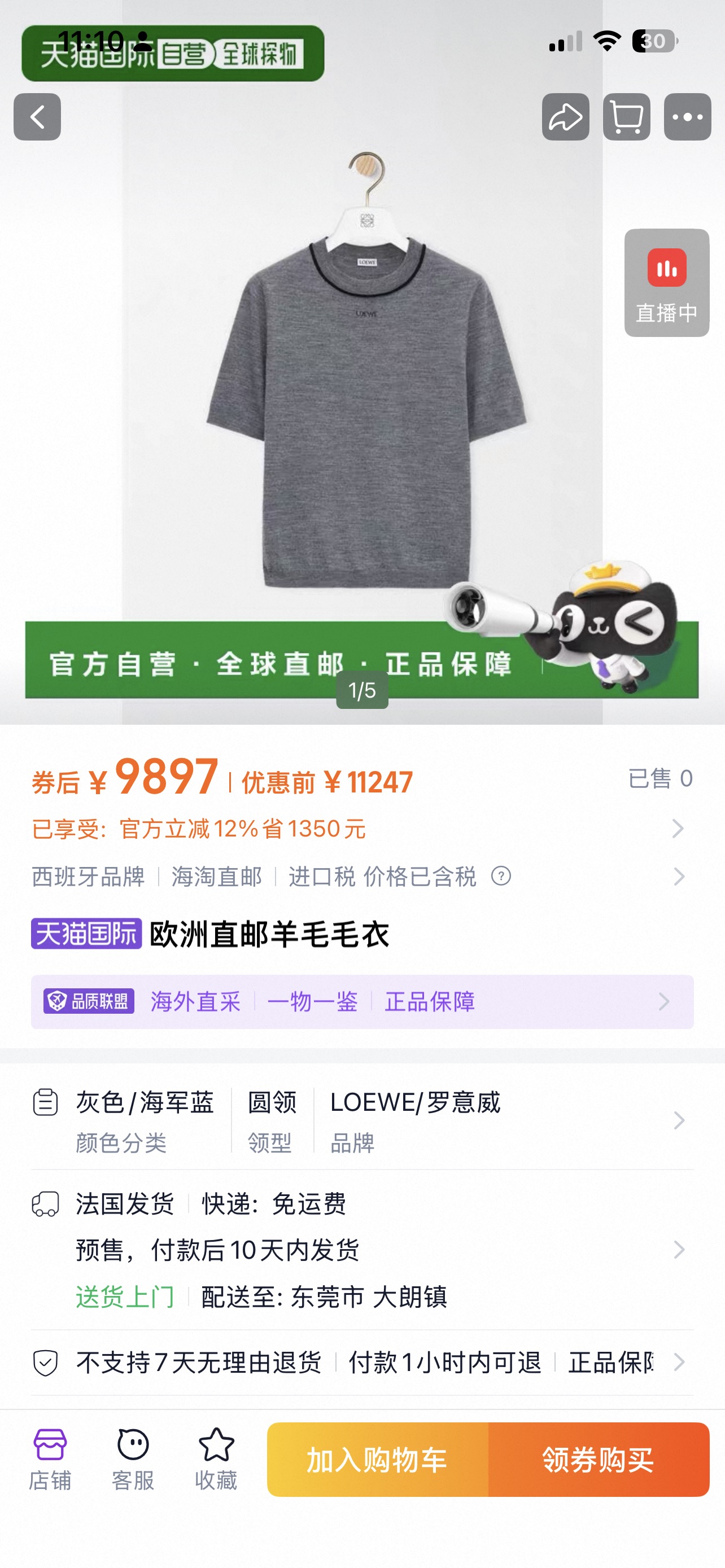The width and height of the screenshot is (725, 1568).
Task: Tap 加入购物车 to add to cart
Action: pos(377,1459)
